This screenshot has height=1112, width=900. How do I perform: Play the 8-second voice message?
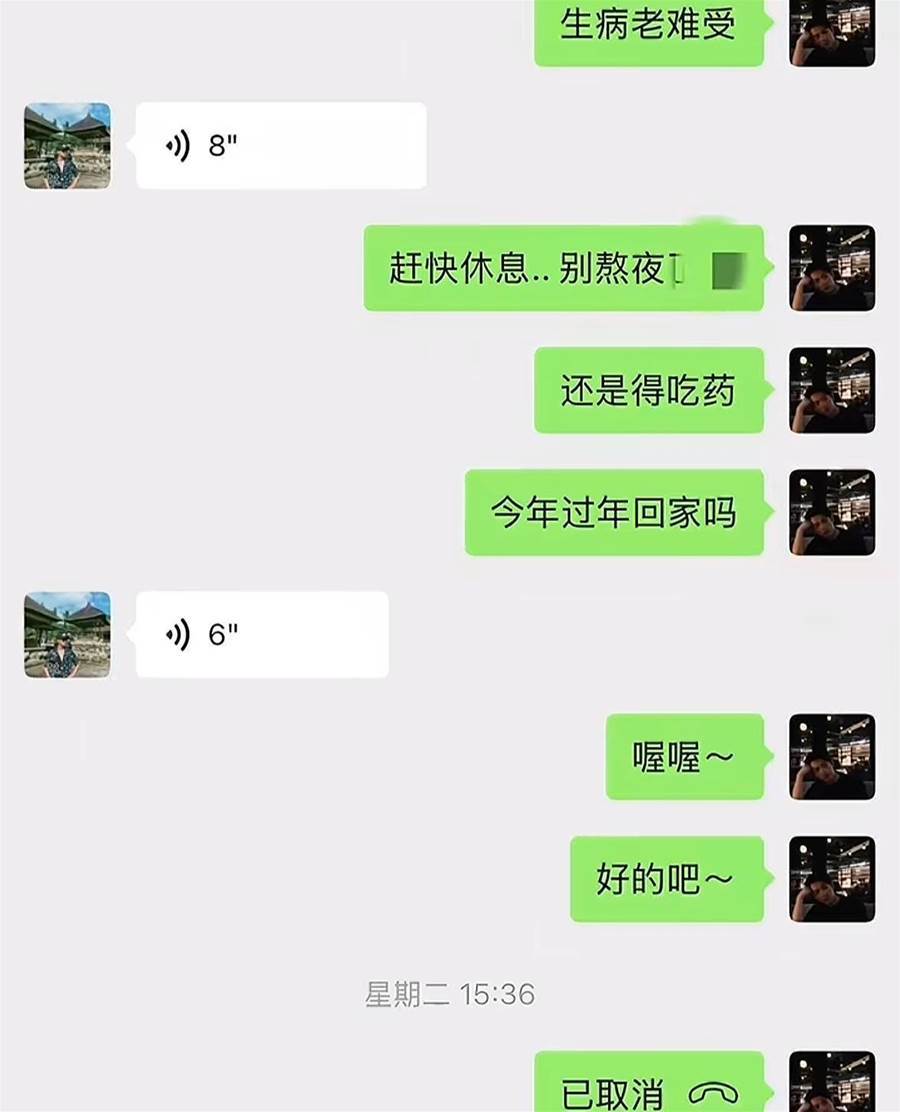coord(280,146)
